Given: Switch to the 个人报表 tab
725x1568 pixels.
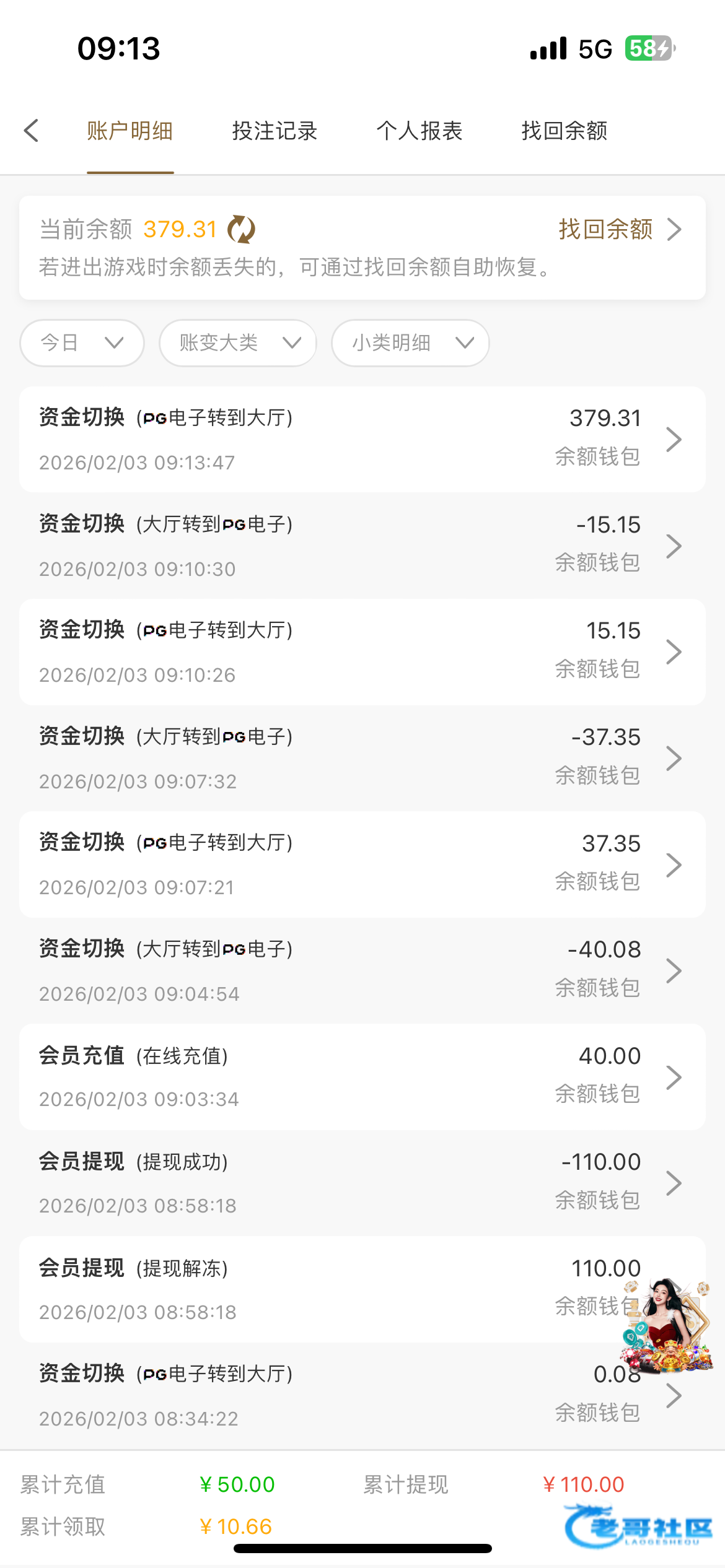Looking at the screenshot, I should coord(420,131).
